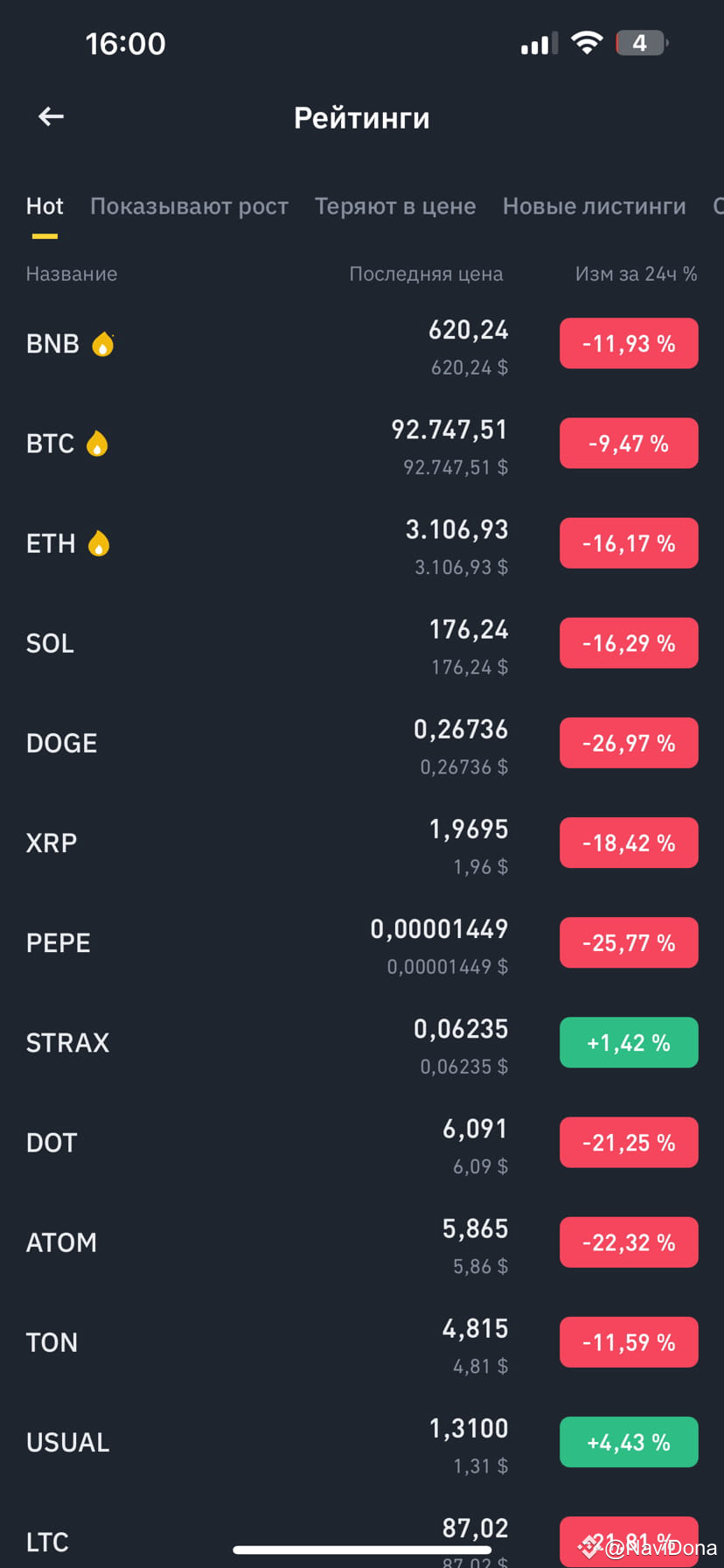The width and height of the screenshot is (724, 1568).
Task: Tap the fire icon next to BTC
Action: click(97, 443)
